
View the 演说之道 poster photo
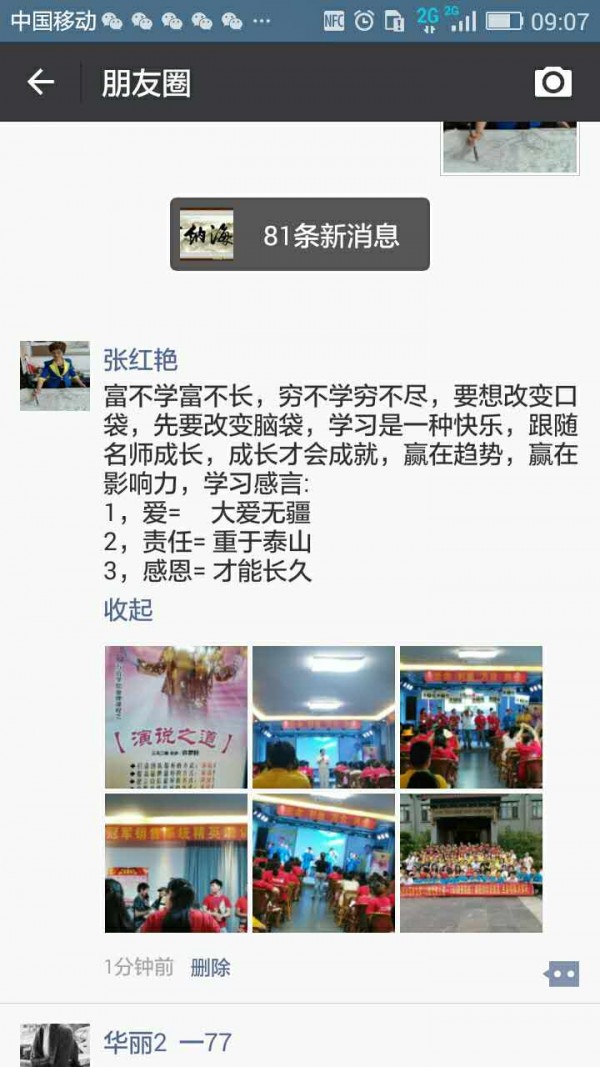(x=176, y=717)
